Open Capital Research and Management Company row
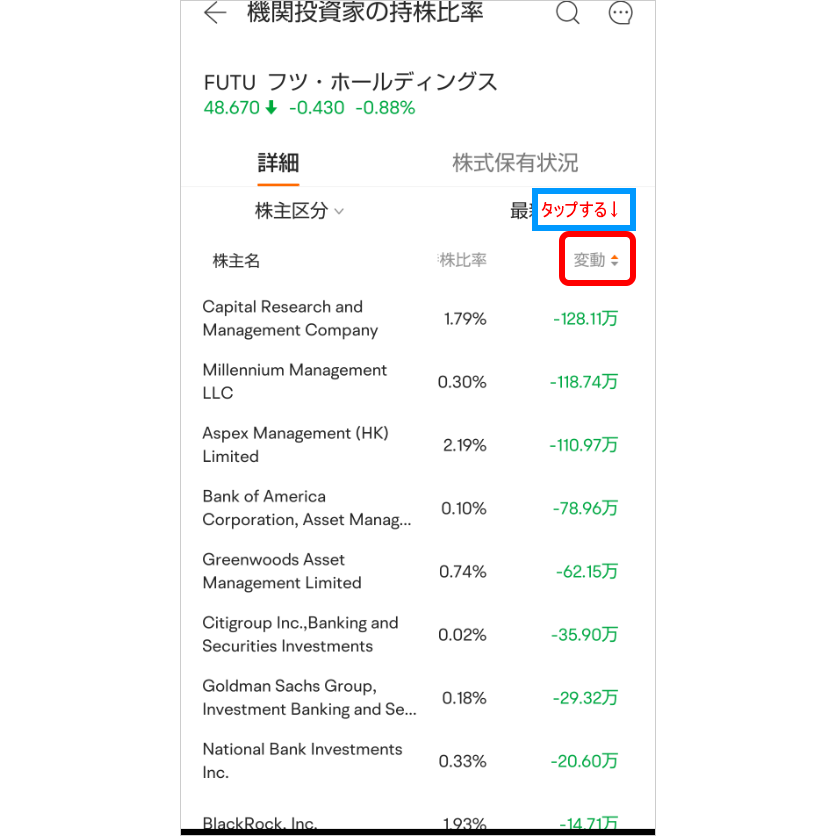 [410, 319]
